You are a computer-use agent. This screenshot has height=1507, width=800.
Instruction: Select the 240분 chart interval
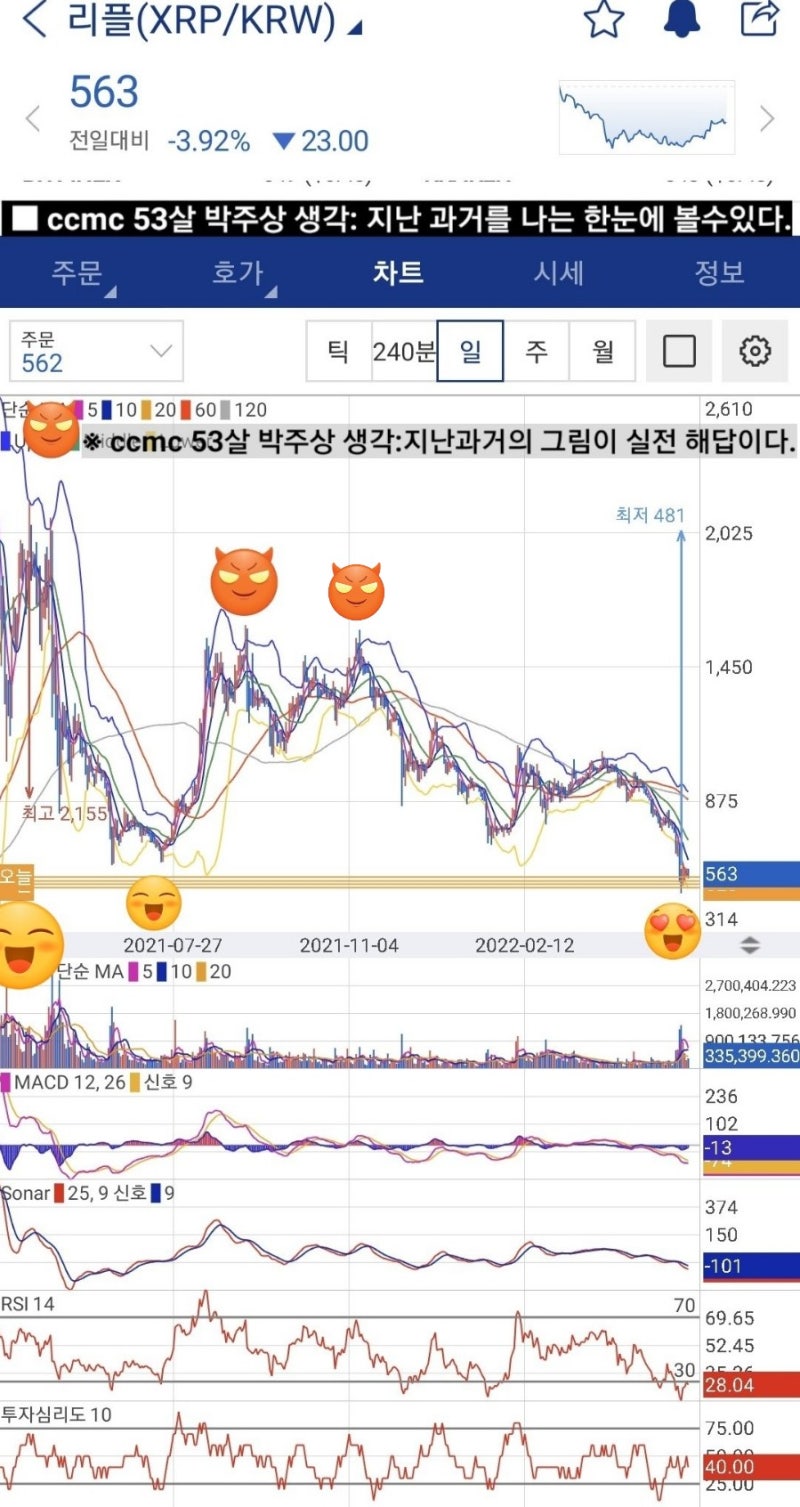(x=404, y=351)
